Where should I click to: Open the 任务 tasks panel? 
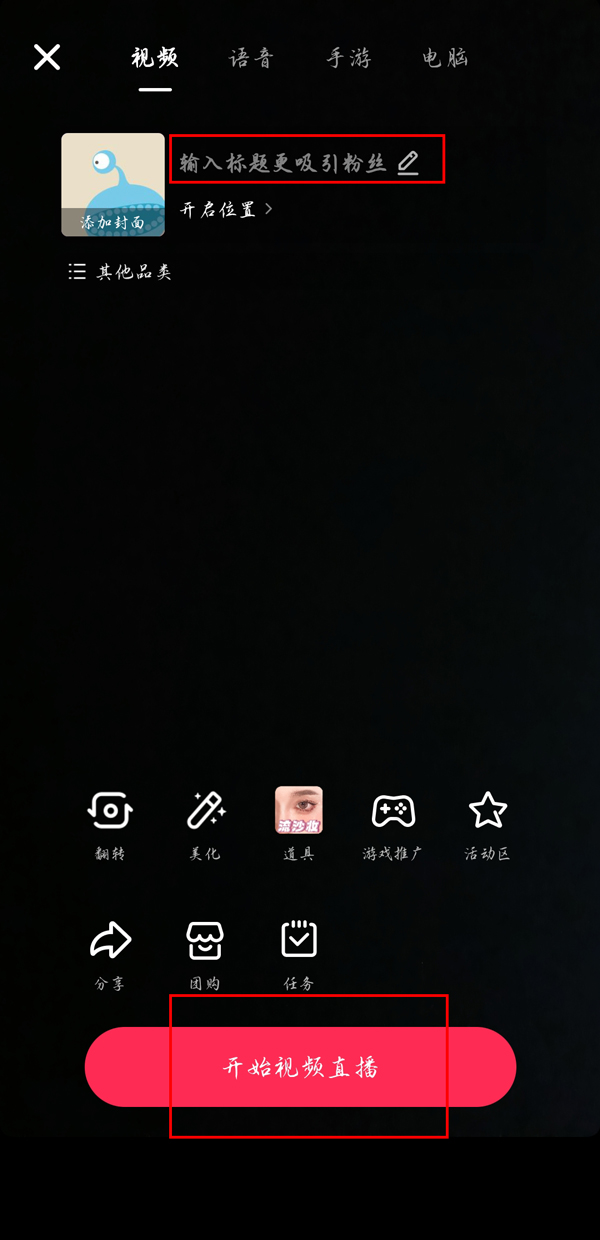[299, 953]
